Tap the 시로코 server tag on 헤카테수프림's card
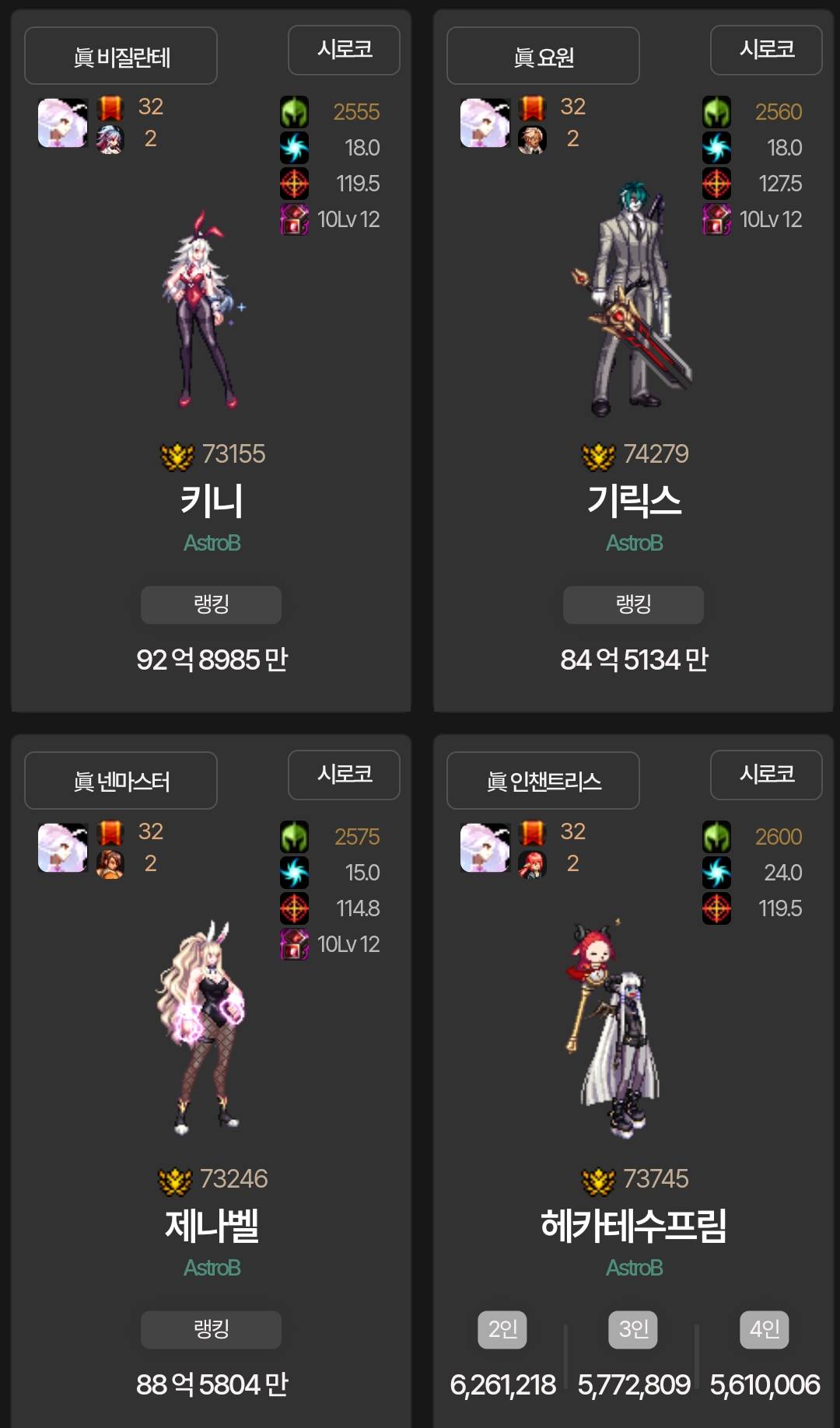Image resolution: width=840 pixels, height=1428 pixels. point(766,775)
